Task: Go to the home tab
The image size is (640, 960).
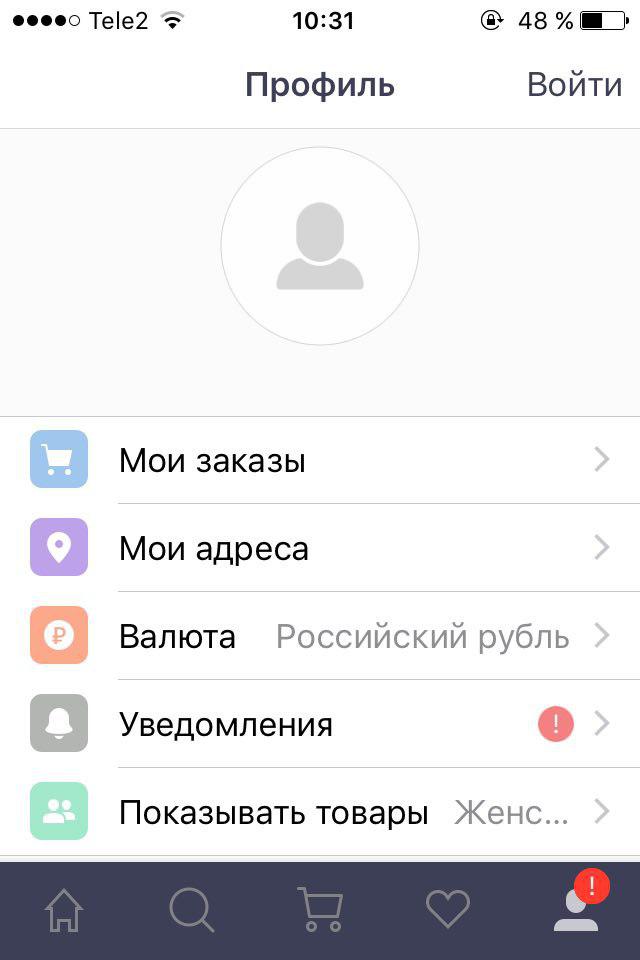Action: [64, 910]
